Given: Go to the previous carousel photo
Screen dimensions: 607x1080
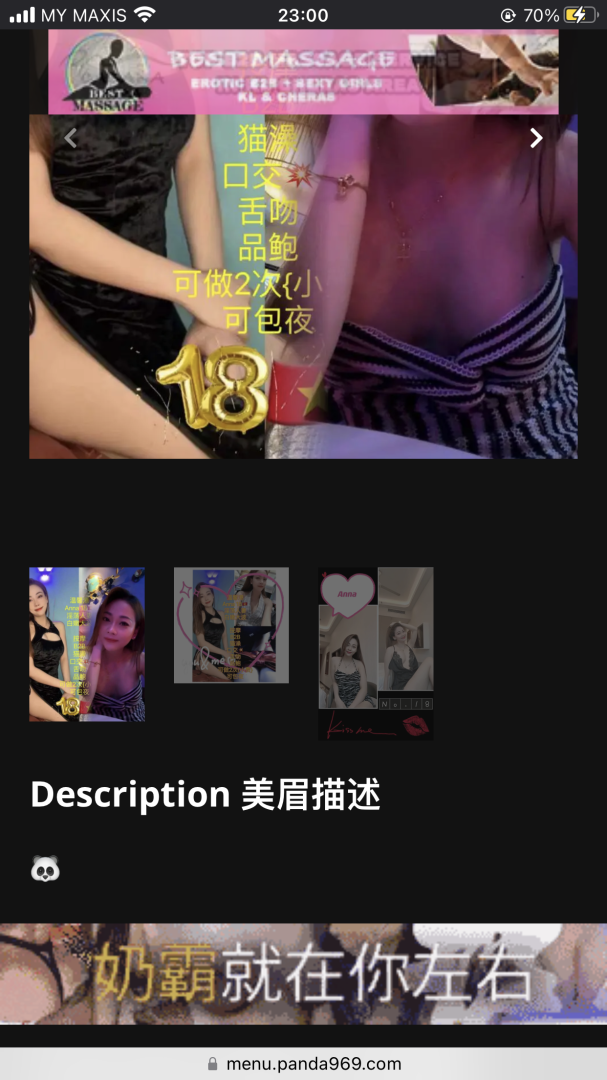Looking at the screenshot, I should tap(70, 138).
